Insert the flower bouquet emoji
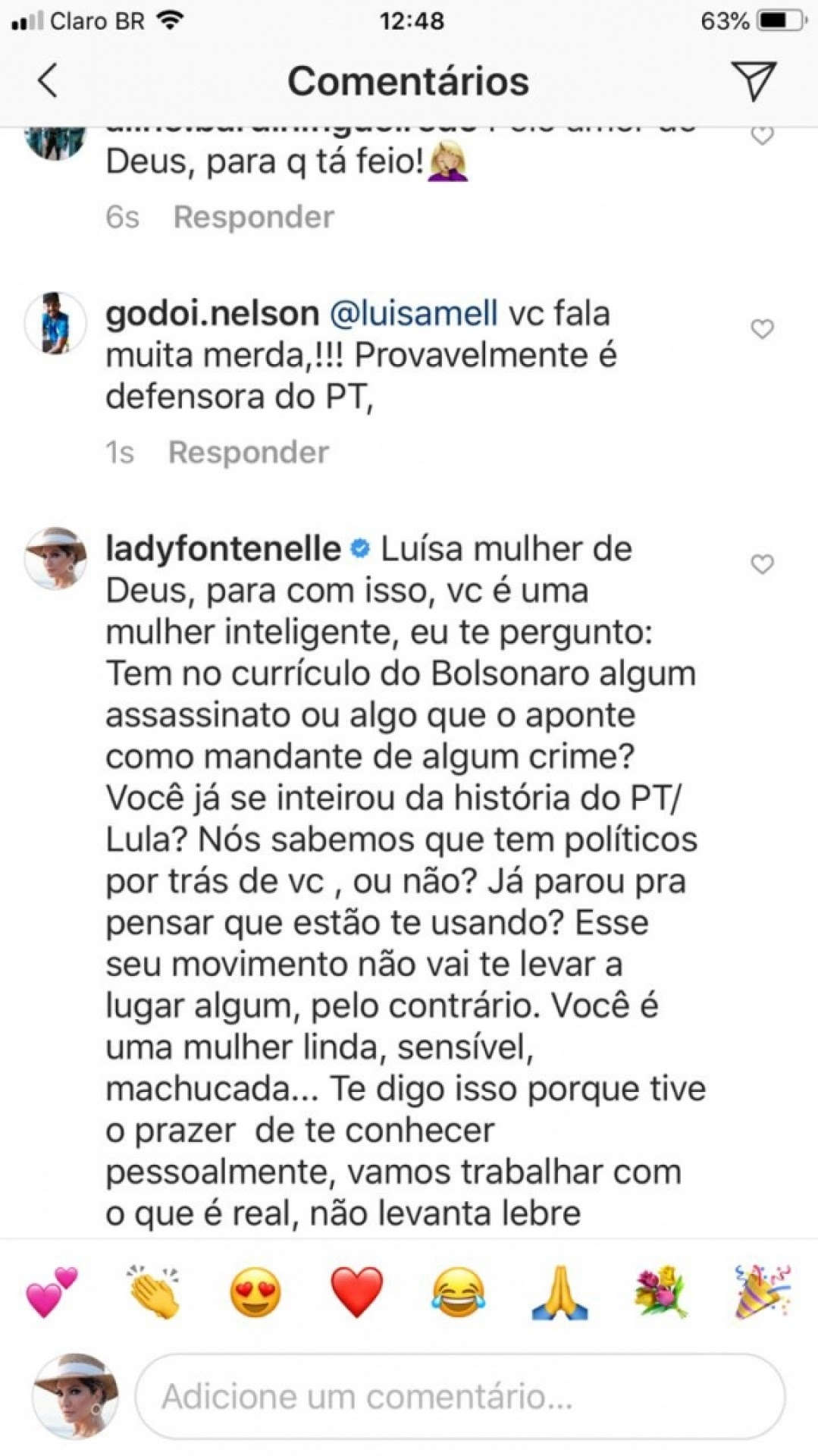This screenshot has height=1456, width=818. (x=661, y=1292)
